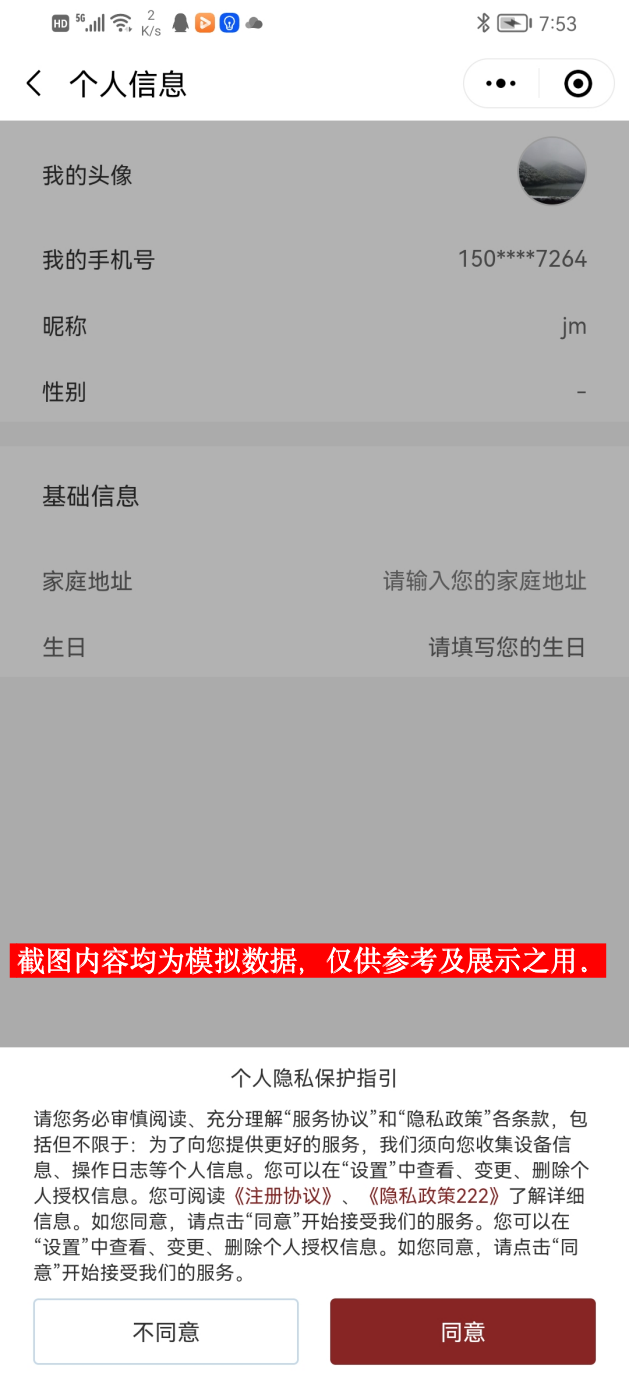Select the 性别 row

pos(314,392)
